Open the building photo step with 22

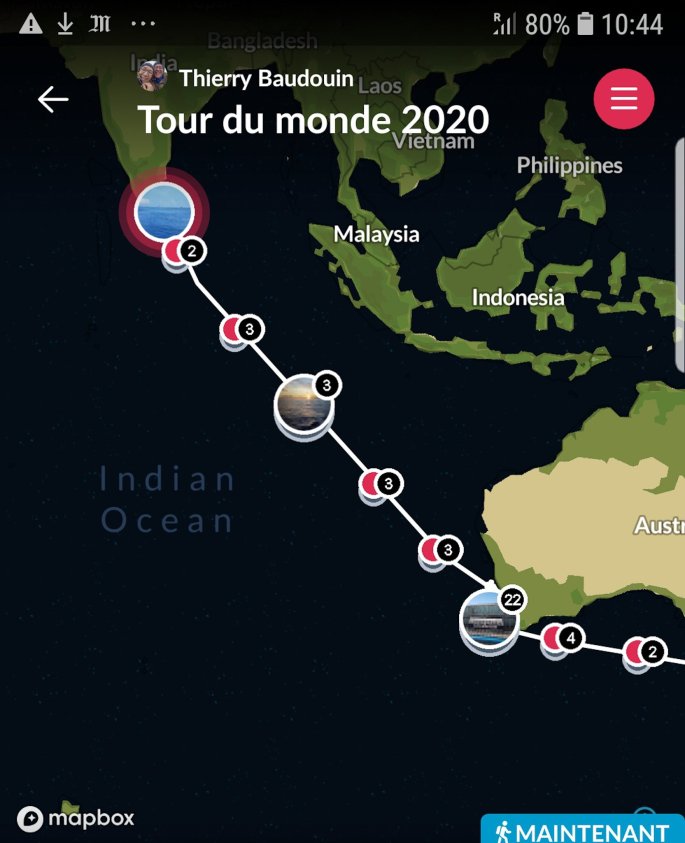coord(490,619)
